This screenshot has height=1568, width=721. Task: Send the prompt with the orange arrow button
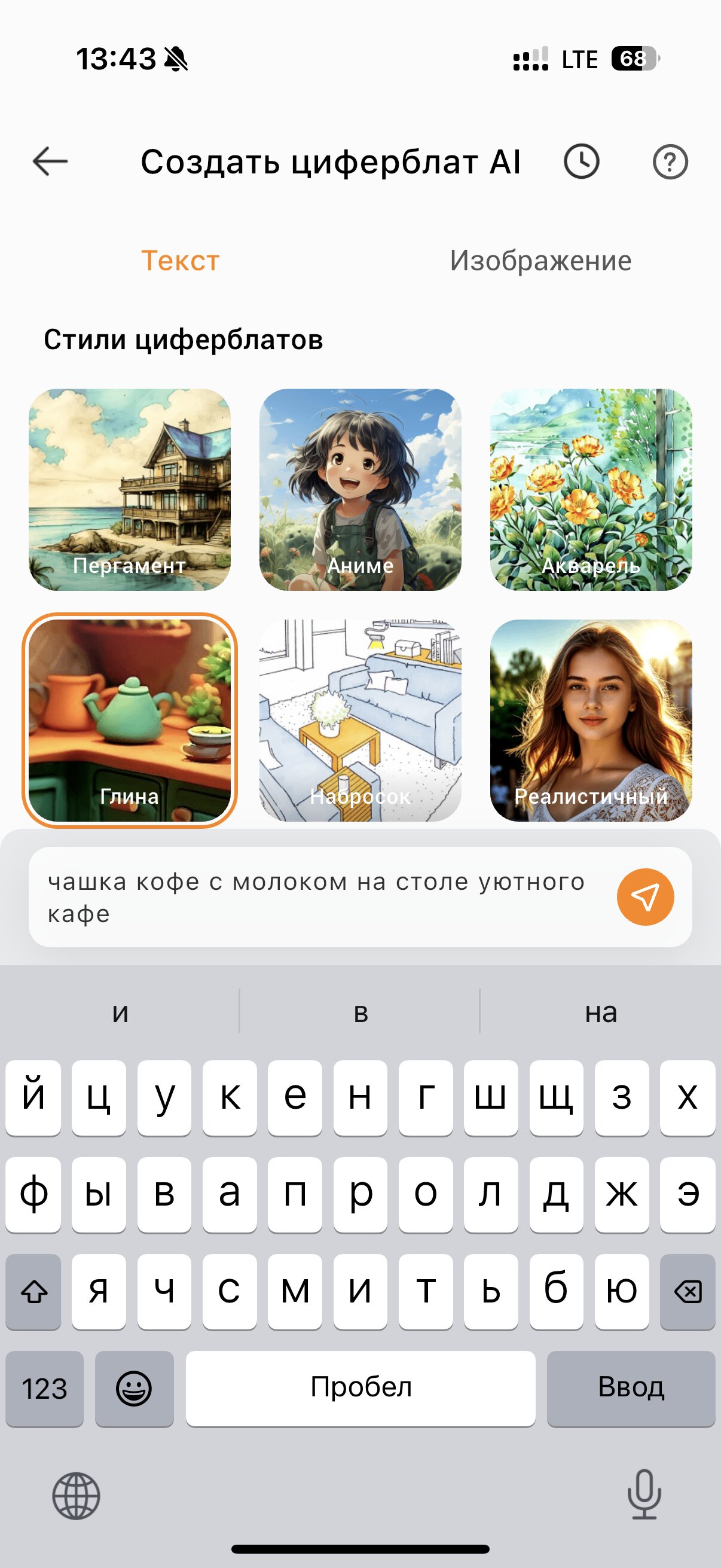click(x=645, y=896)
